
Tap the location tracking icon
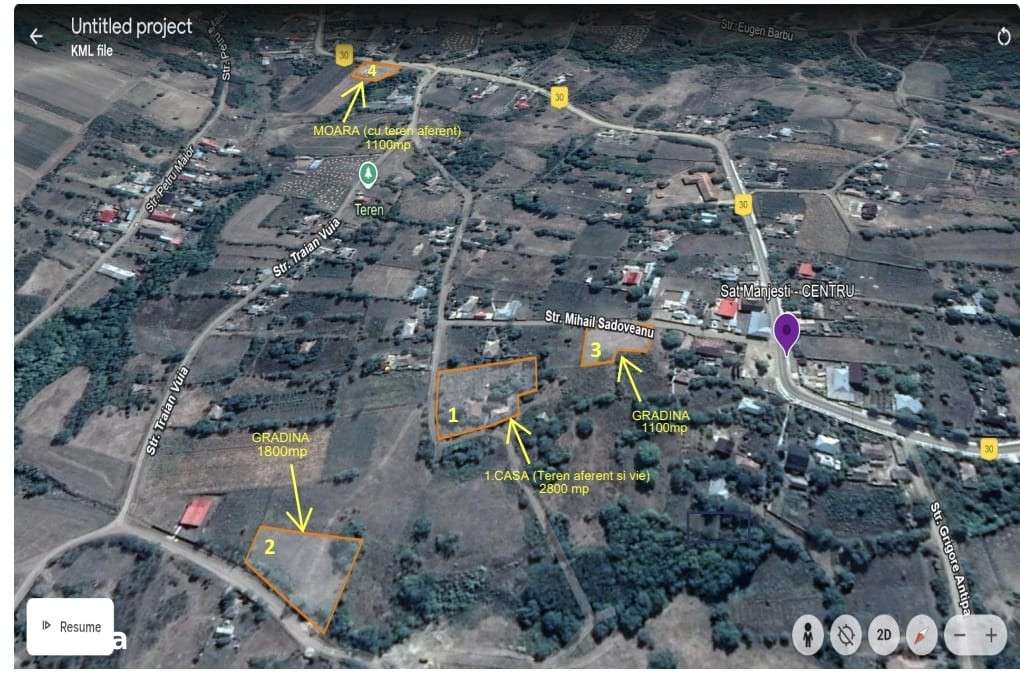click(x=845, y=635)
